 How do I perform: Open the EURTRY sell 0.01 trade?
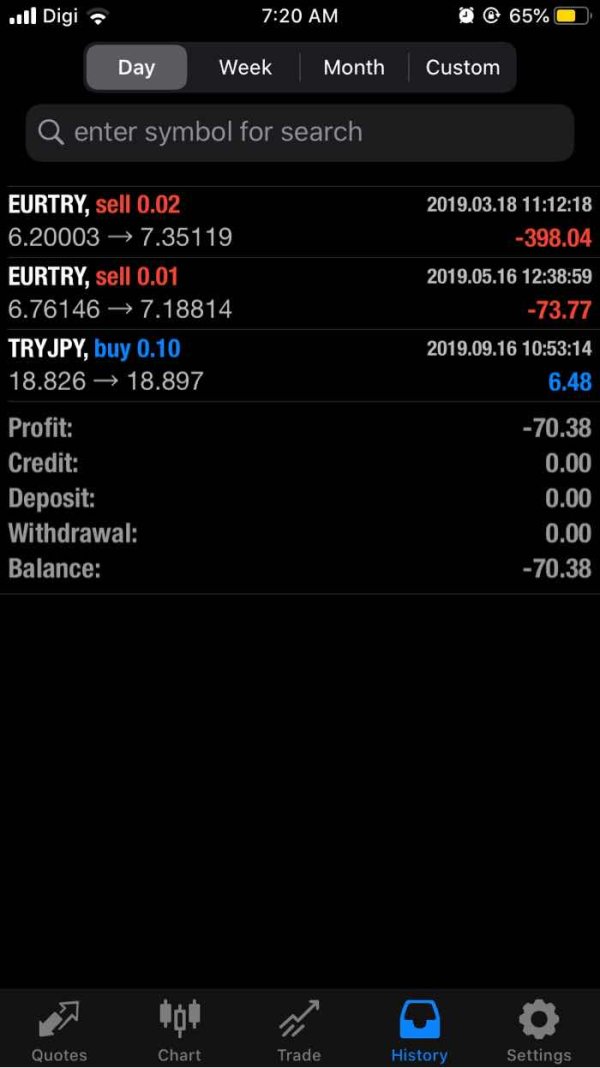[300, 293]
